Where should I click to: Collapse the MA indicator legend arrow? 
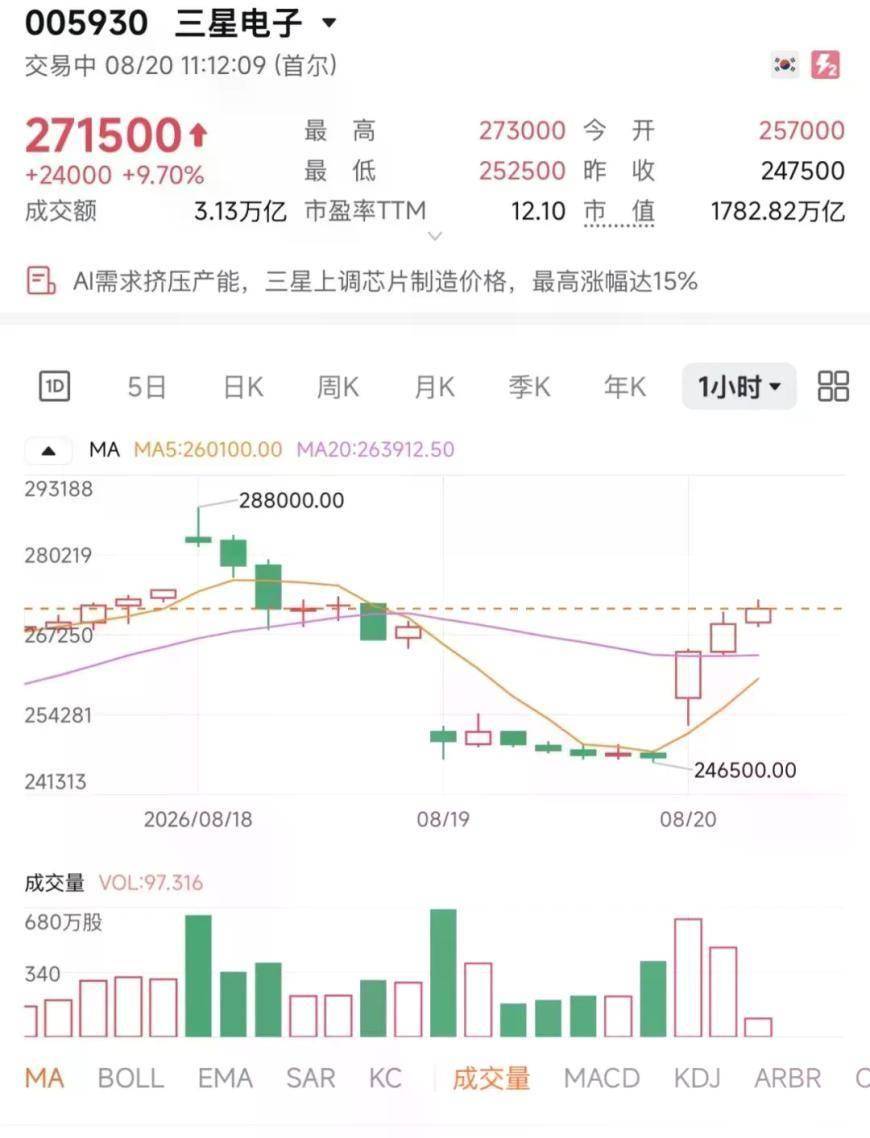tap(49, 450)
